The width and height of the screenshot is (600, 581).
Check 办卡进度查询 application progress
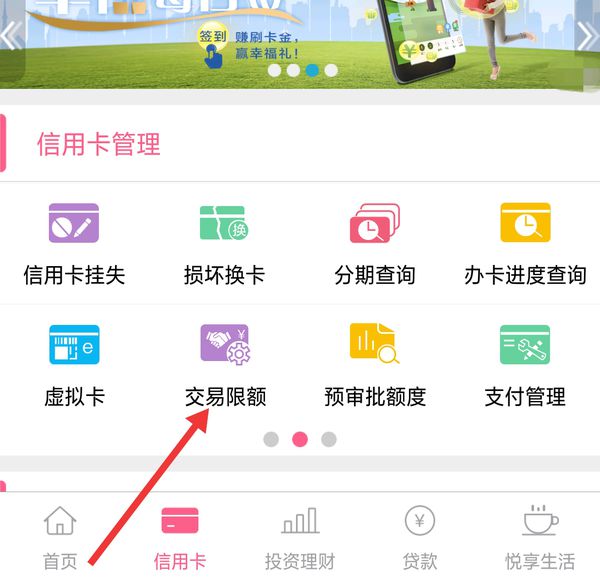tap(525, 244)
